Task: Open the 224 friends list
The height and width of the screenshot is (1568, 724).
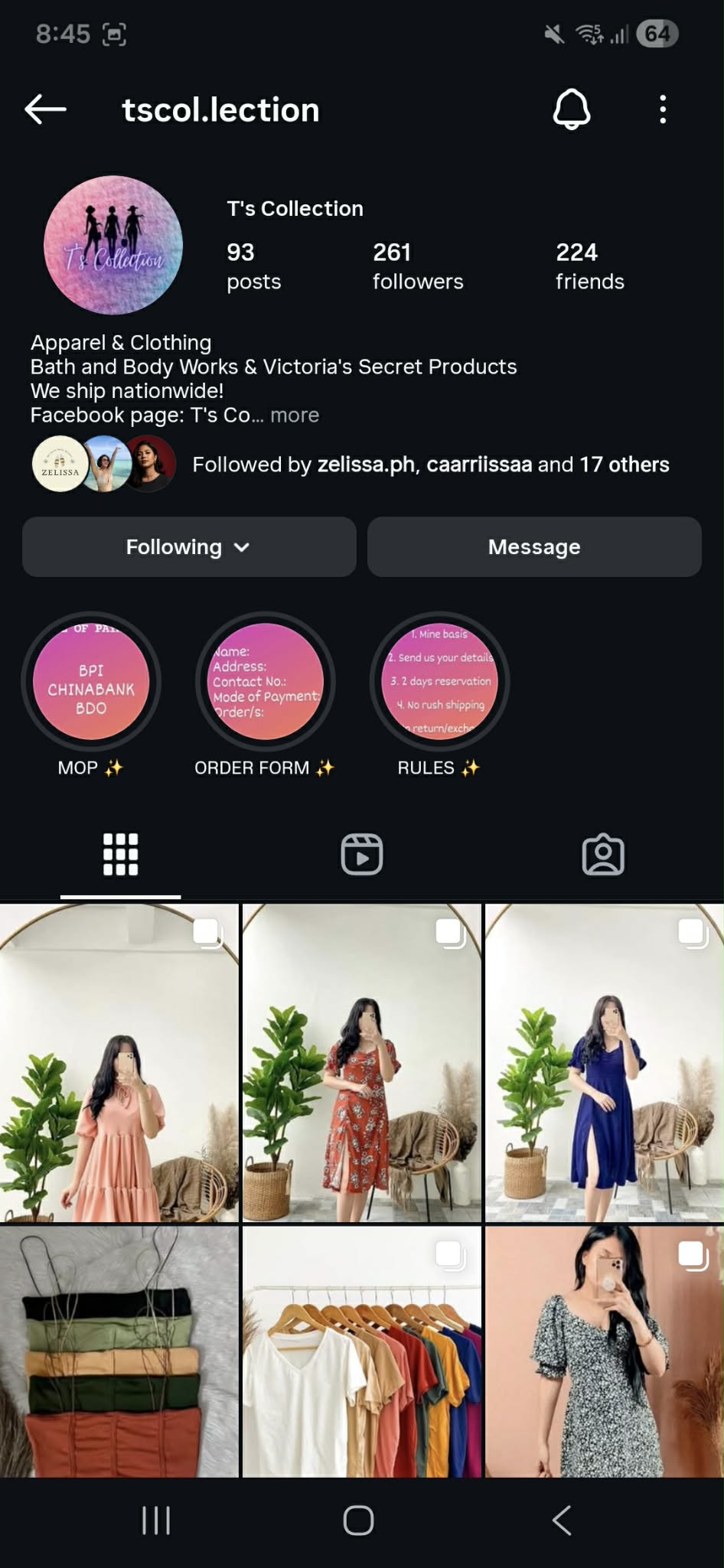Action: pyautogui.click(x=589, y=266)
